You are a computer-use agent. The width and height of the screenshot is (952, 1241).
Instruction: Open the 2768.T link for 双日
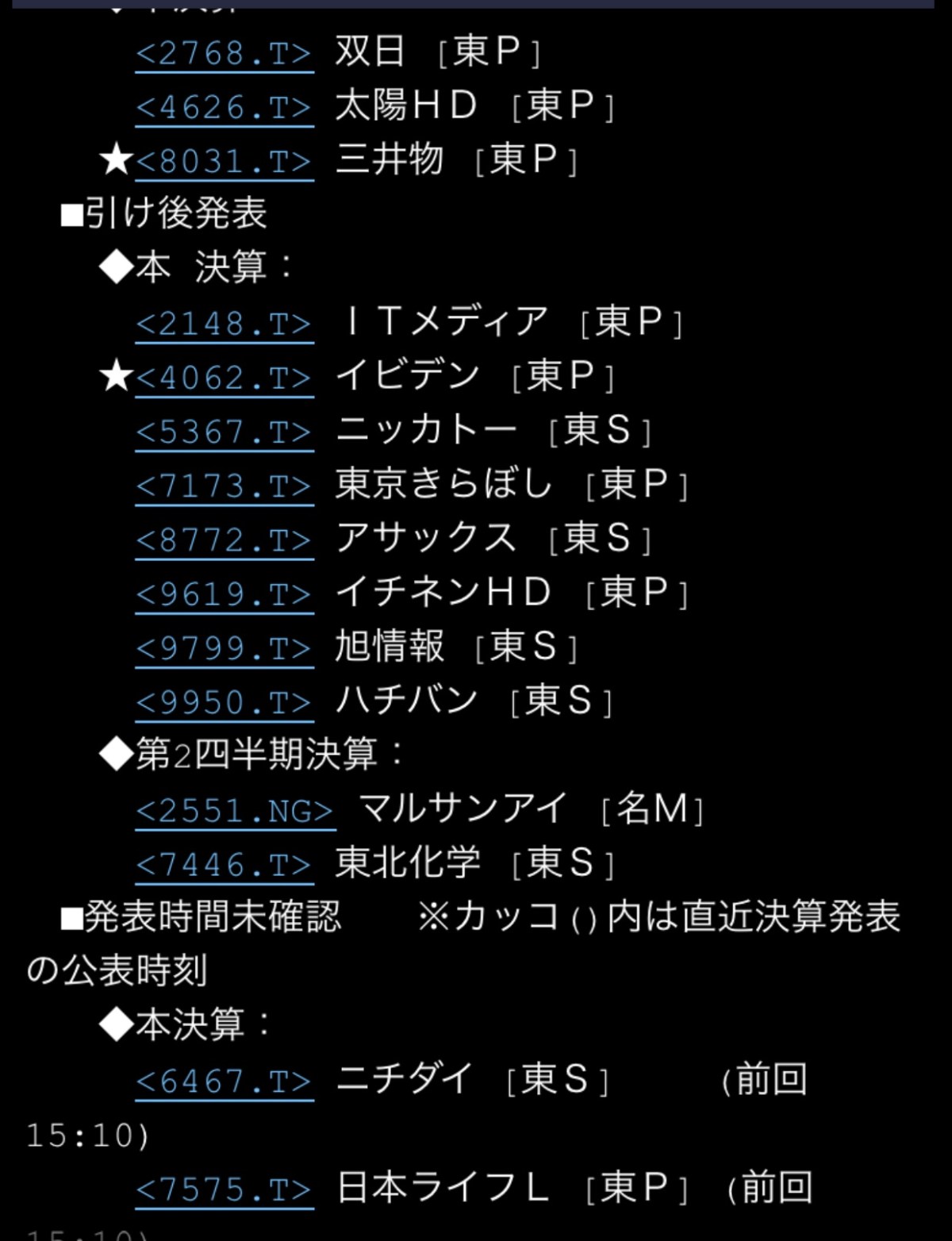pos(224,54)
